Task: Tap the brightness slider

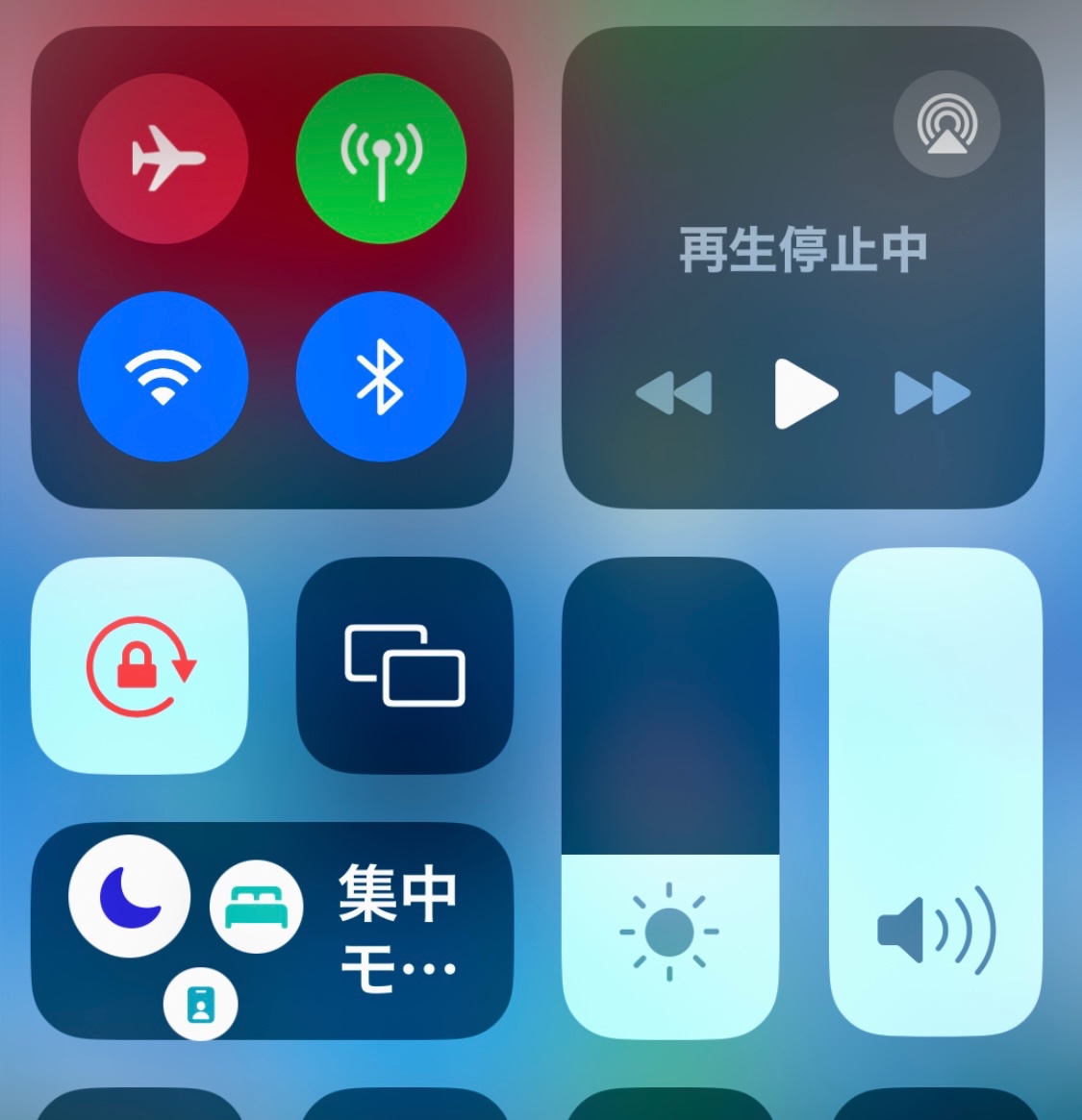Action: point(670,798)
